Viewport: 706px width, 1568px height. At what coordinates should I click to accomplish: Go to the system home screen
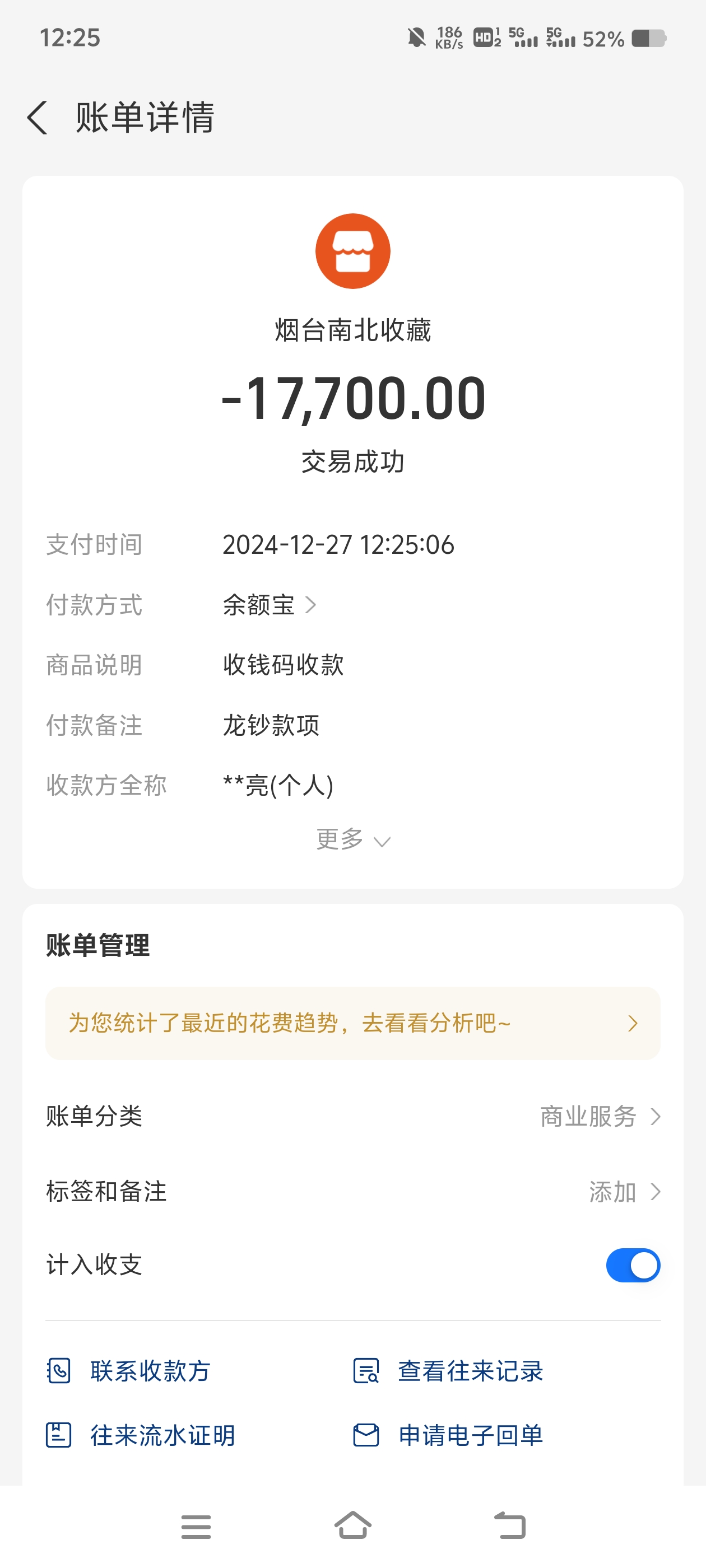[352, 1525]
